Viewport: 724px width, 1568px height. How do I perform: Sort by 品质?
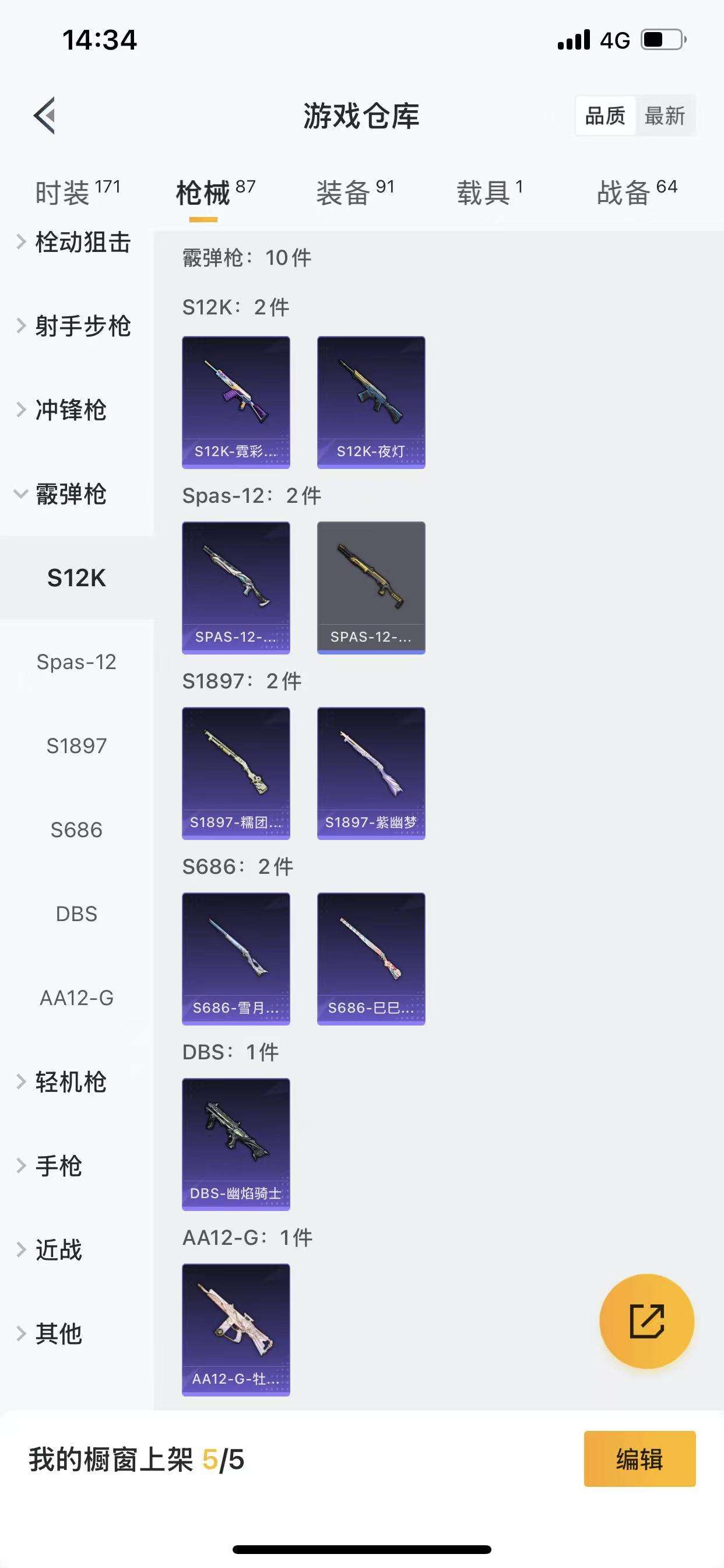pyautogui.click(x=604, y=116)
